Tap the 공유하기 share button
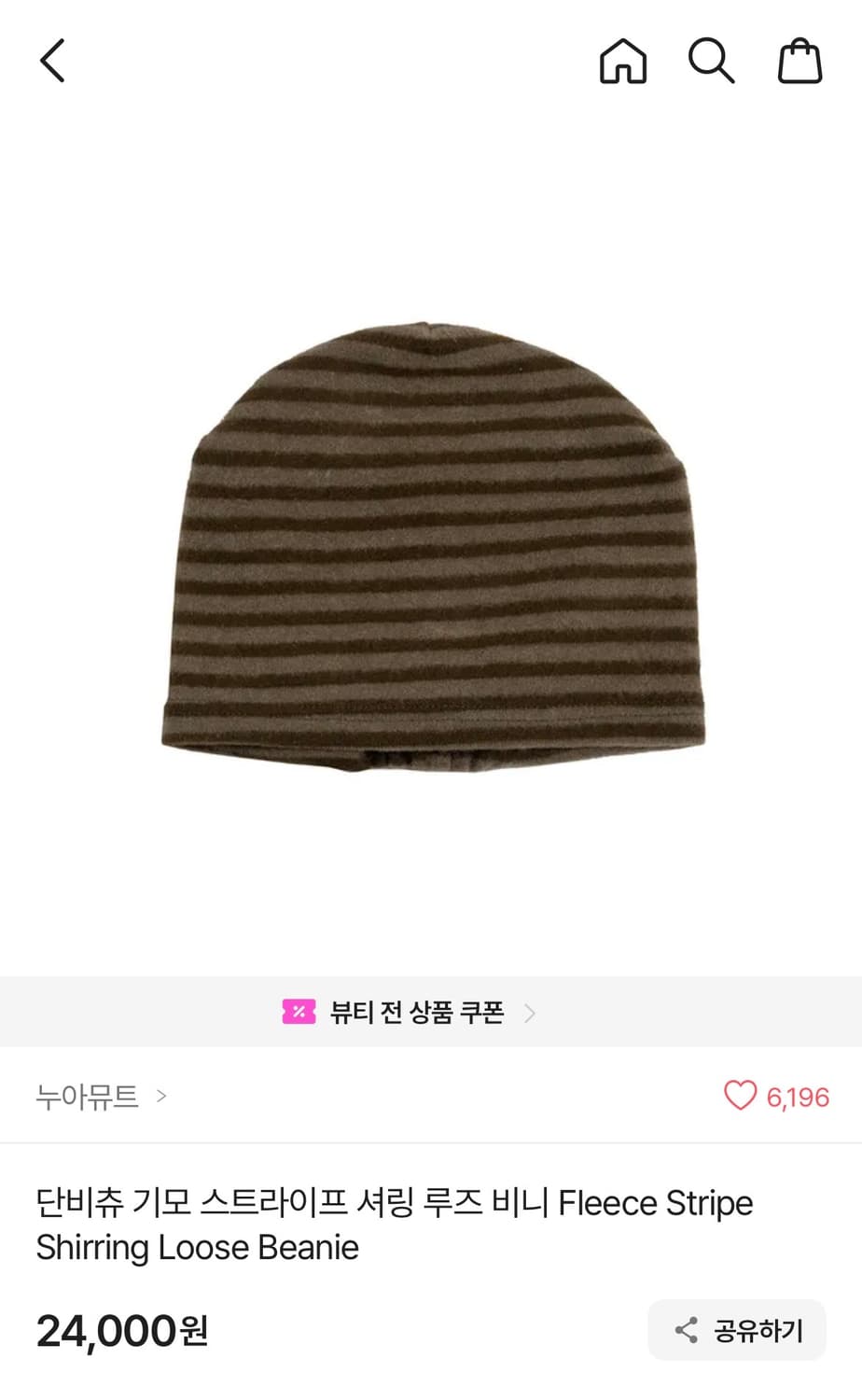This screenshot has height=1400, width=862. (x=736, y=1331)
